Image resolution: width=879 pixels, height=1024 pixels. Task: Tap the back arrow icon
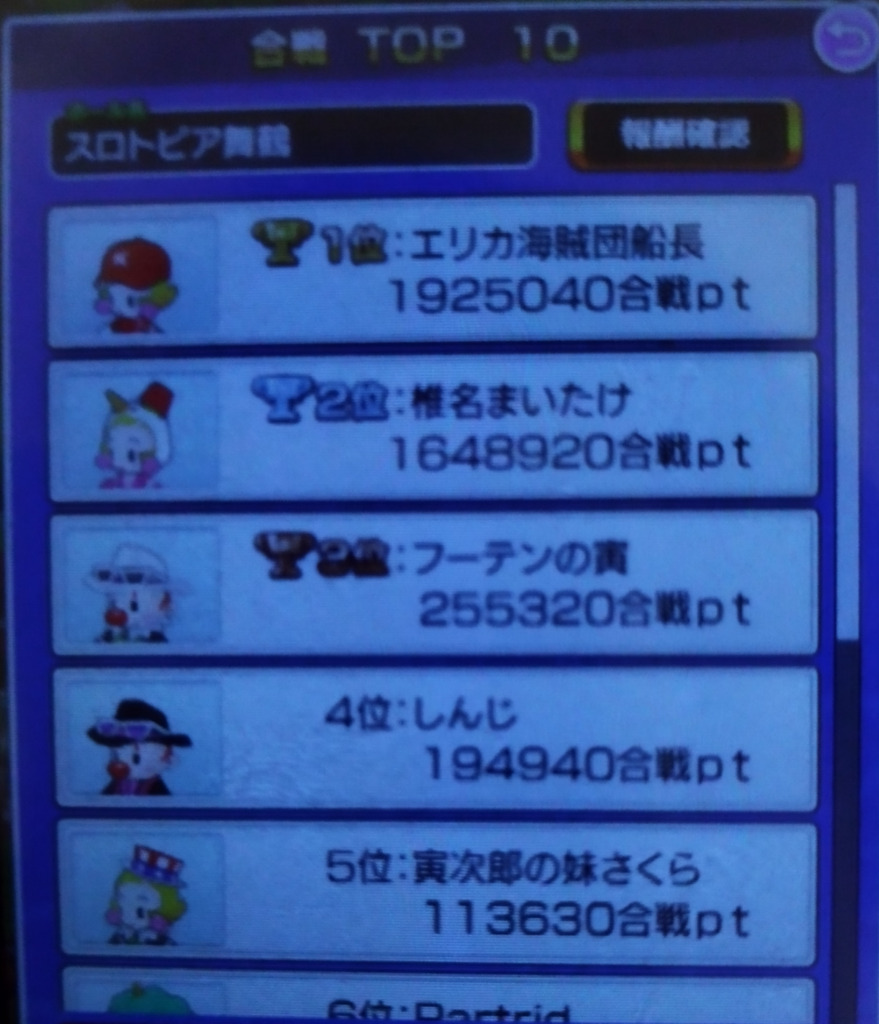(845, 41)
